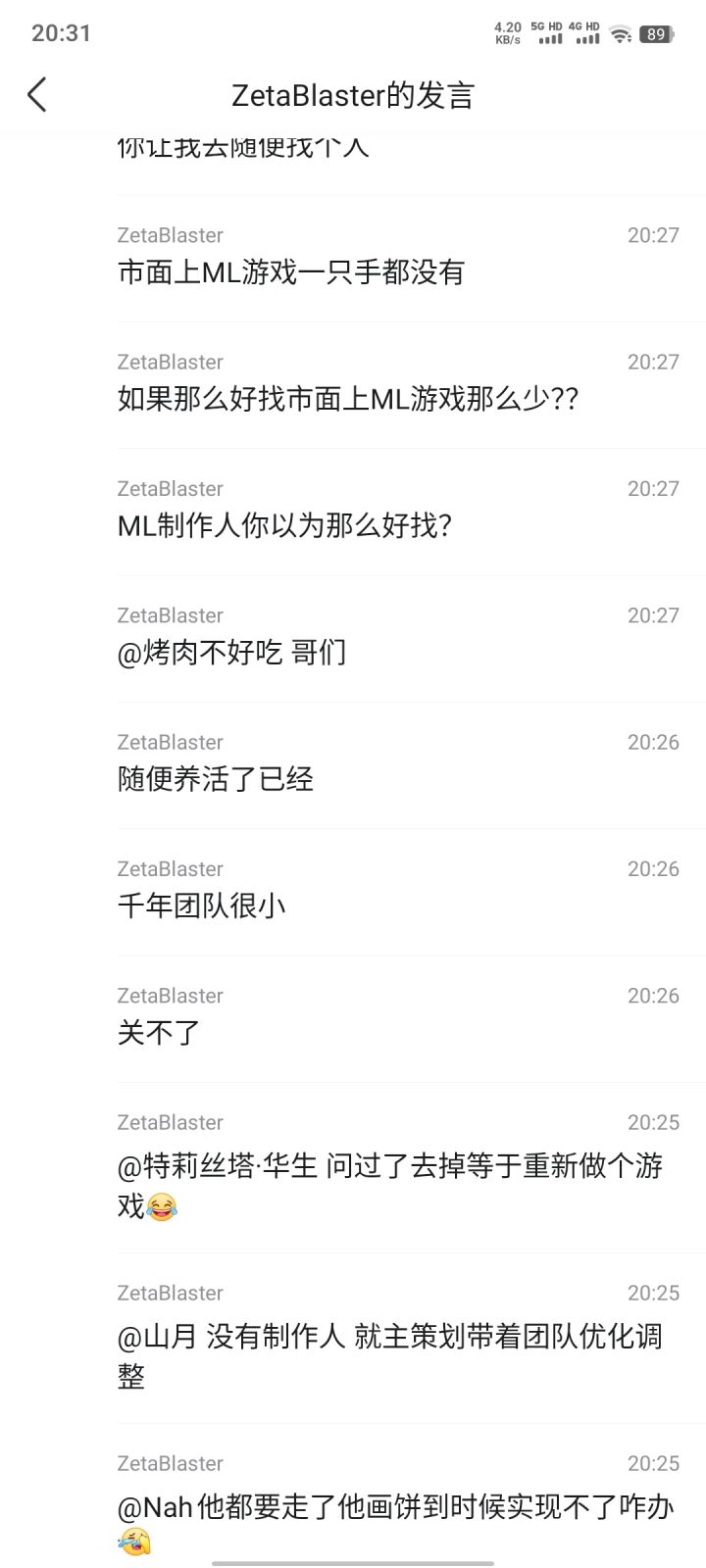Go back from ZetaBlaster's messages
Image resolution: width=706 pixels, height=1568 pixels.
click(37, 95)
